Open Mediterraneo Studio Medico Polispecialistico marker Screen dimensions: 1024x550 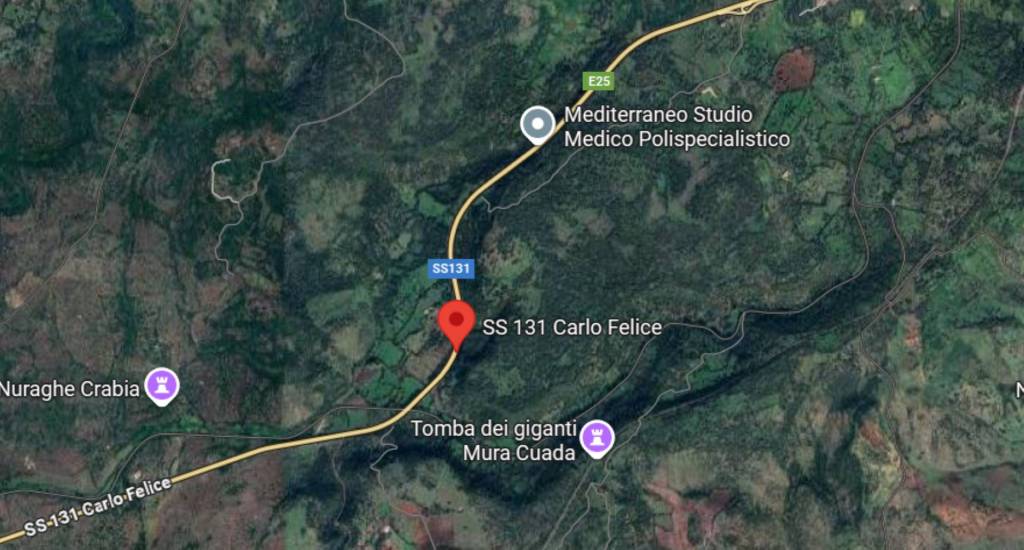coord(538,125)
